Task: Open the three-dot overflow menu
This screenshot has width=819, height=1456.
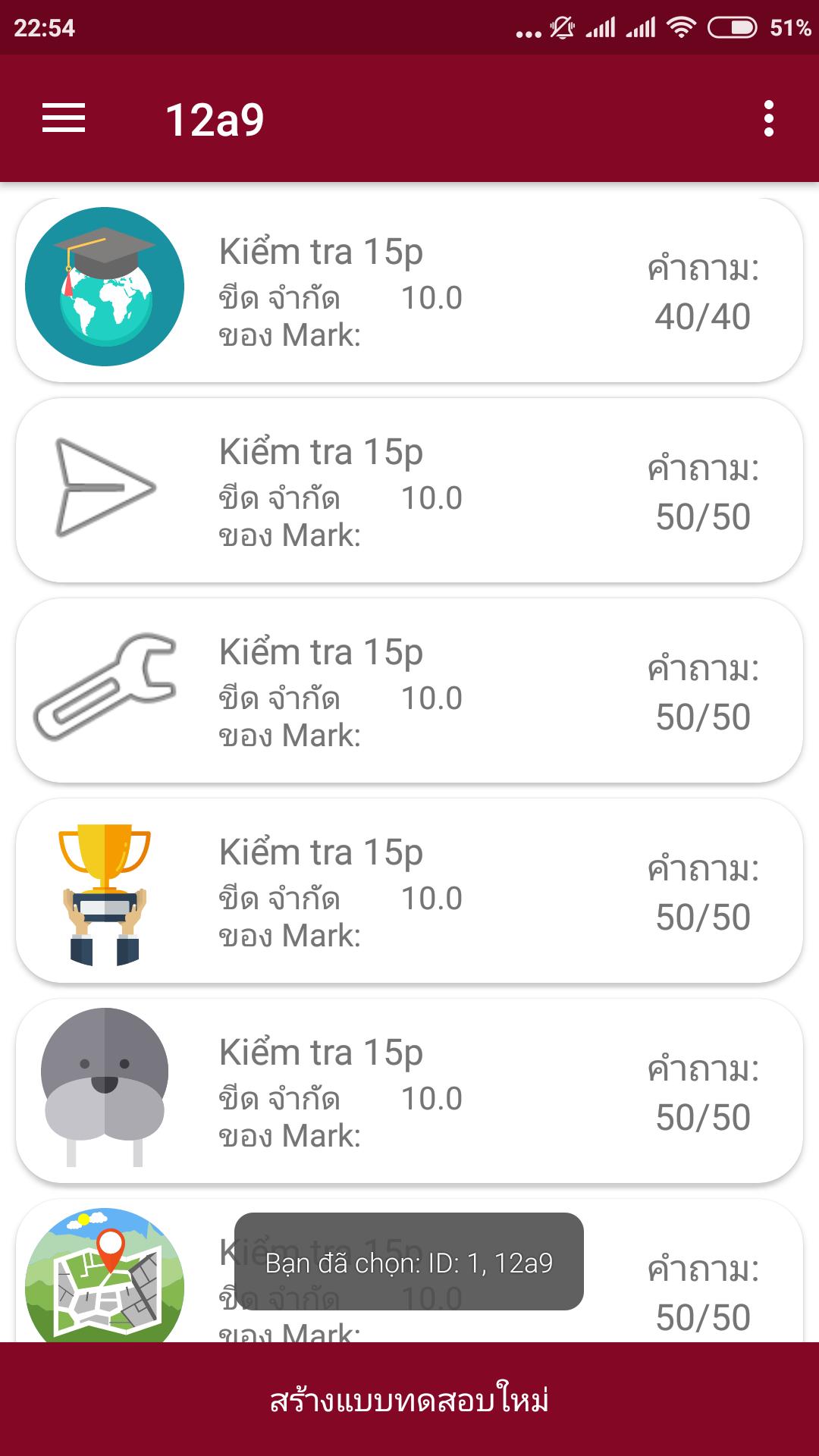Action: point(769,118)
